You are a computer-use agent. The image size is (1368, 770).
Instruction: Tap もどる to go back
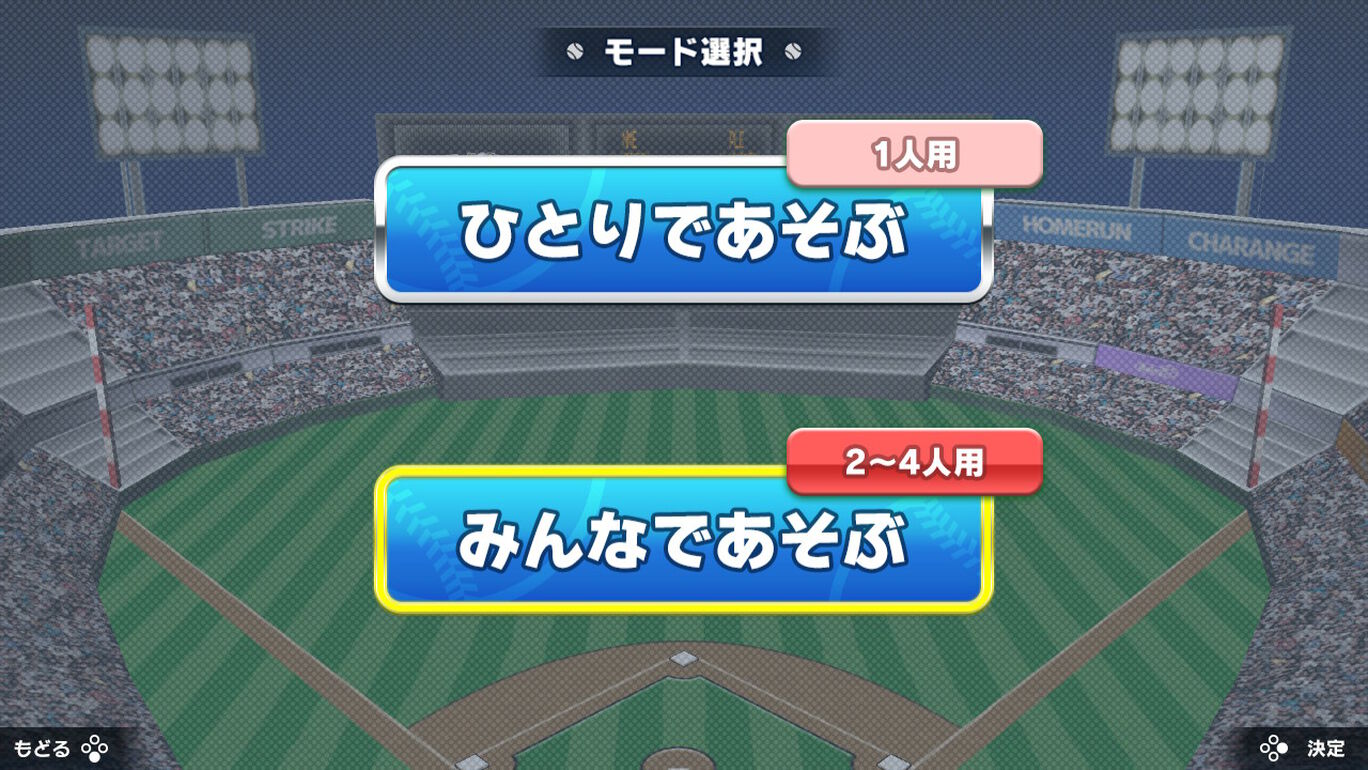pyautogui.click(x=60, y=748)
